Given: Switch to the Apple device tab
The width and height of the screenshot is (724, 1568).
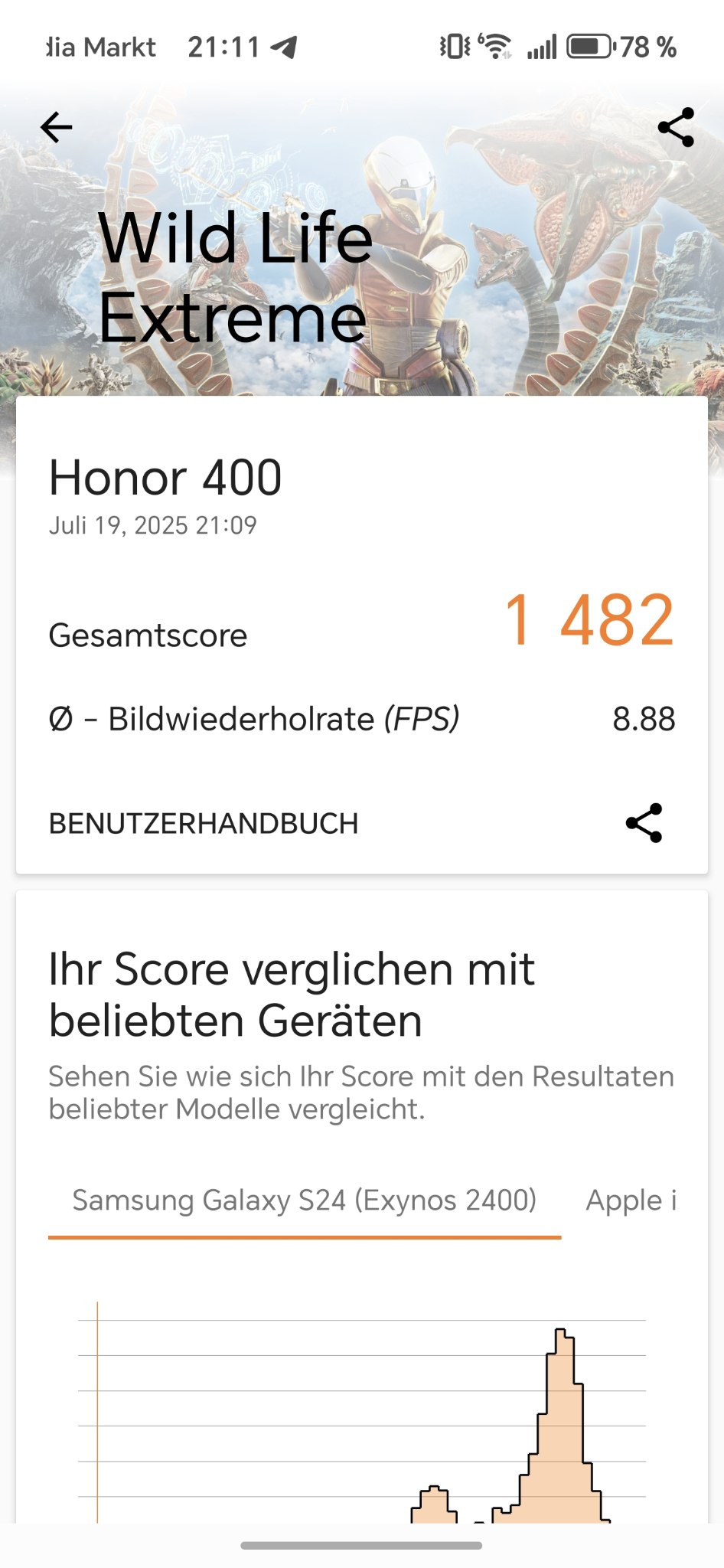Looking at the screenshot, I should coord(631,1200).
